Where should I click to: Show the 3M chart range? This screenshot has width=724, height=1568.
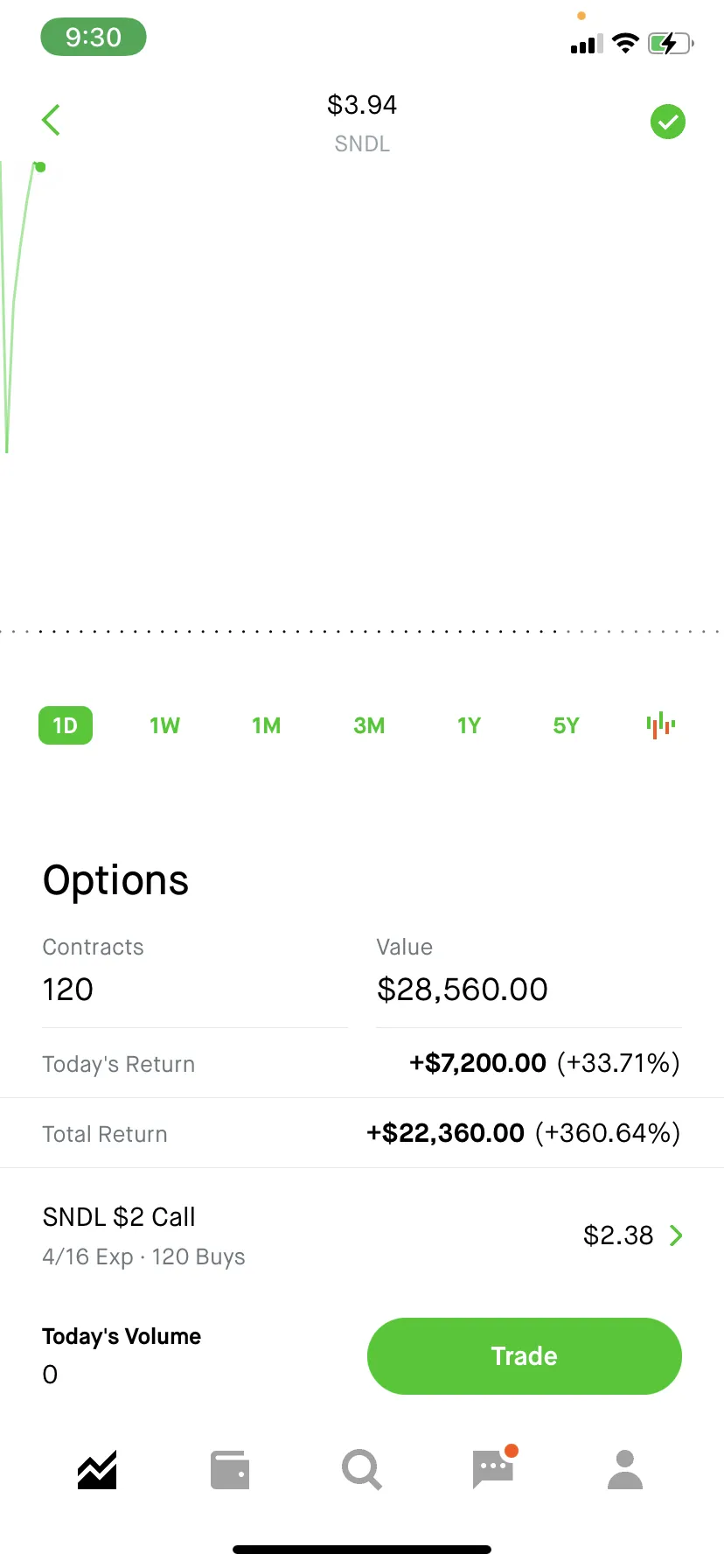pyautogui.click(x=369, y=725)
